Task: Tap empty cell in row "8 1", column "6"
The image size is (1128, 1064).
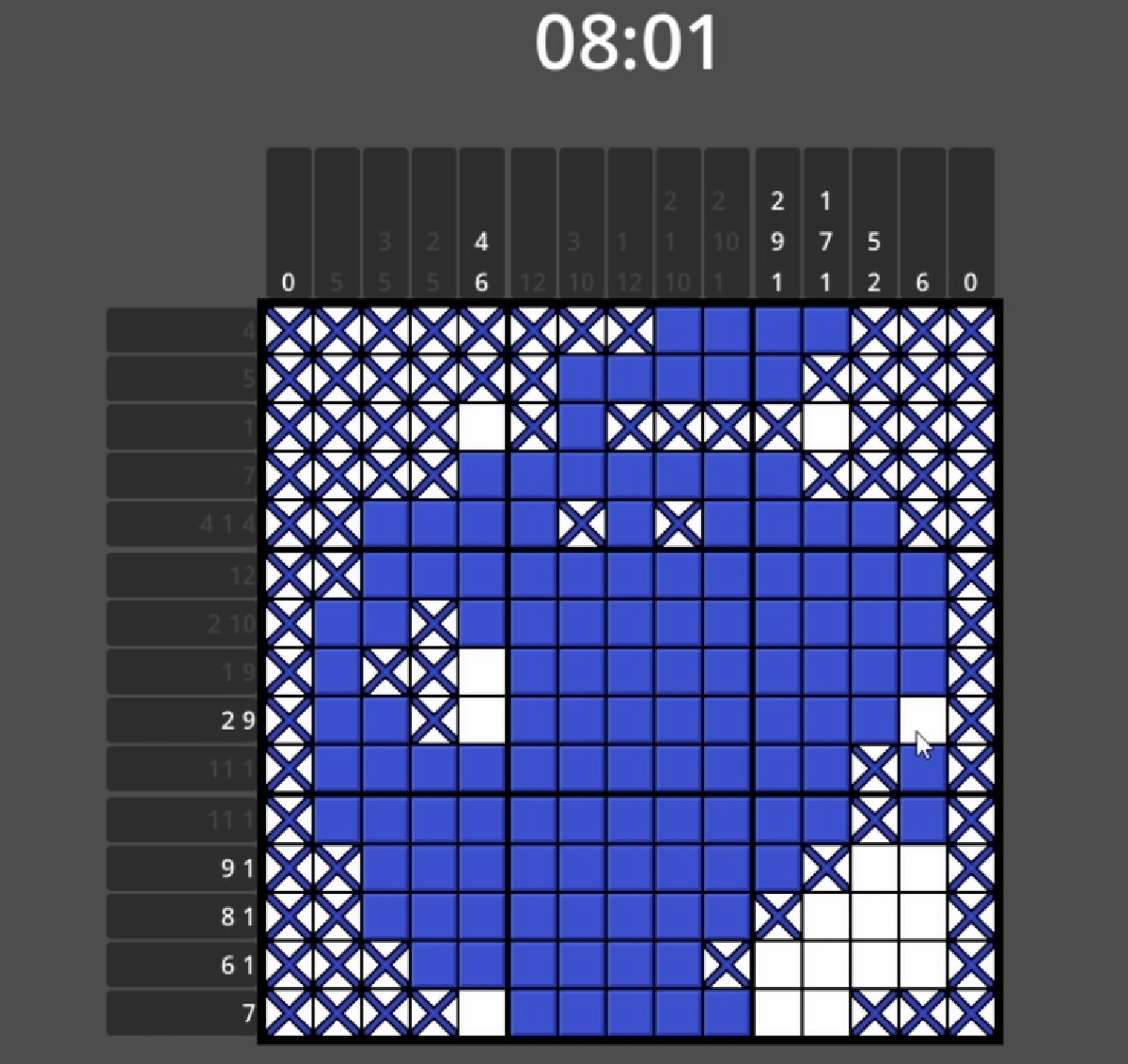Action: (922, 916)
